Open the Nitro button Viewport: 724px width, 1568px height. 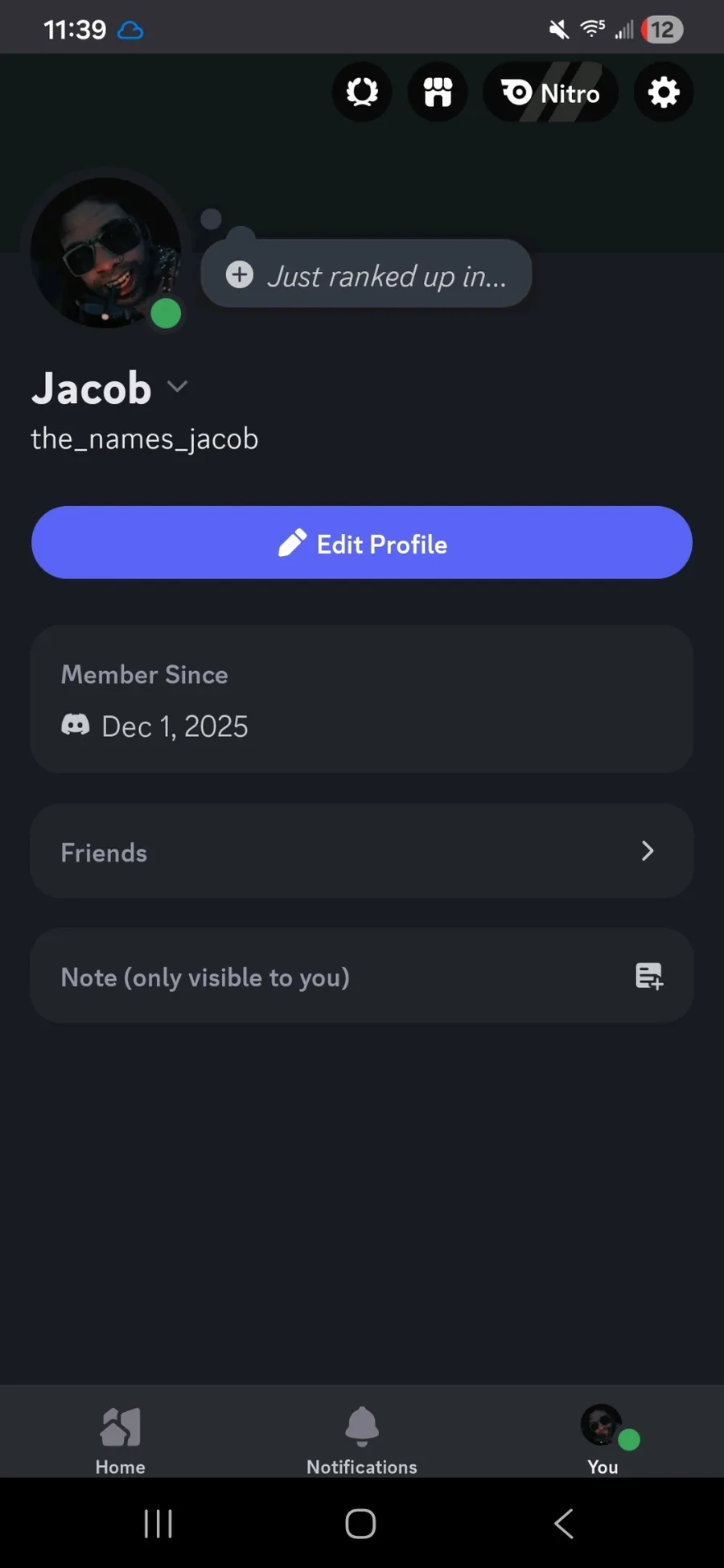point(551,93)
